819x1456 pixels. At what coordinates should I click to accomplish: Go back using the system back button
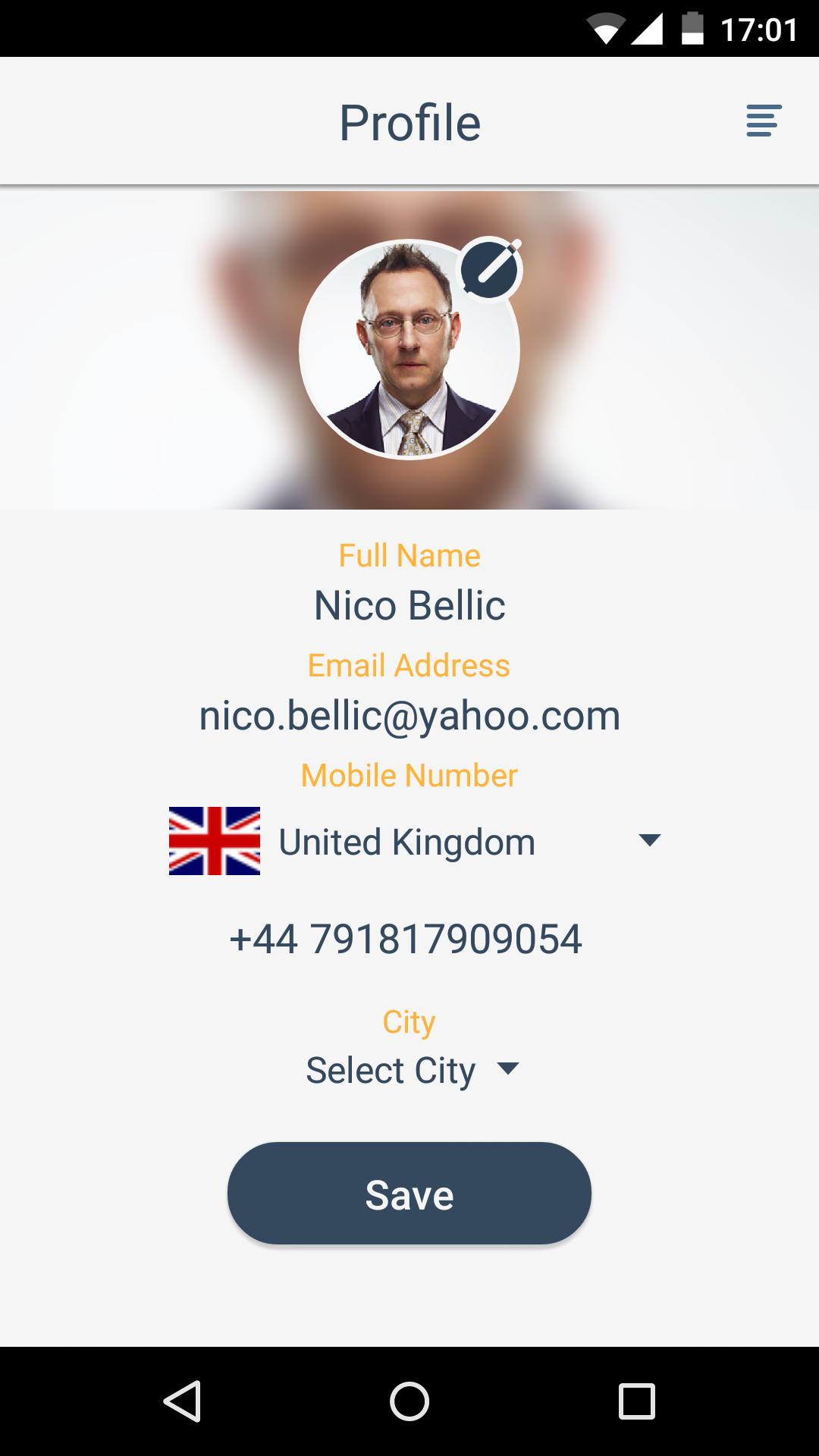point(182,1401)
